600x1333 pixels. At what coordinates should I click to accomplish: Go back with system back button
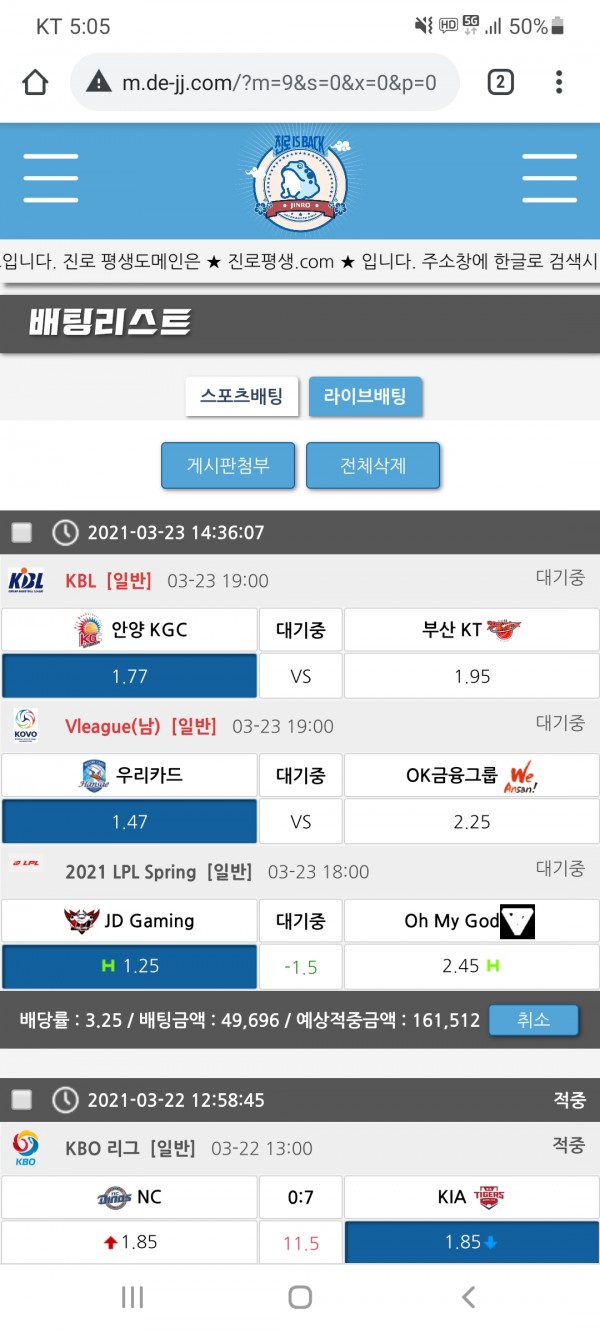tap(468, 1297)
